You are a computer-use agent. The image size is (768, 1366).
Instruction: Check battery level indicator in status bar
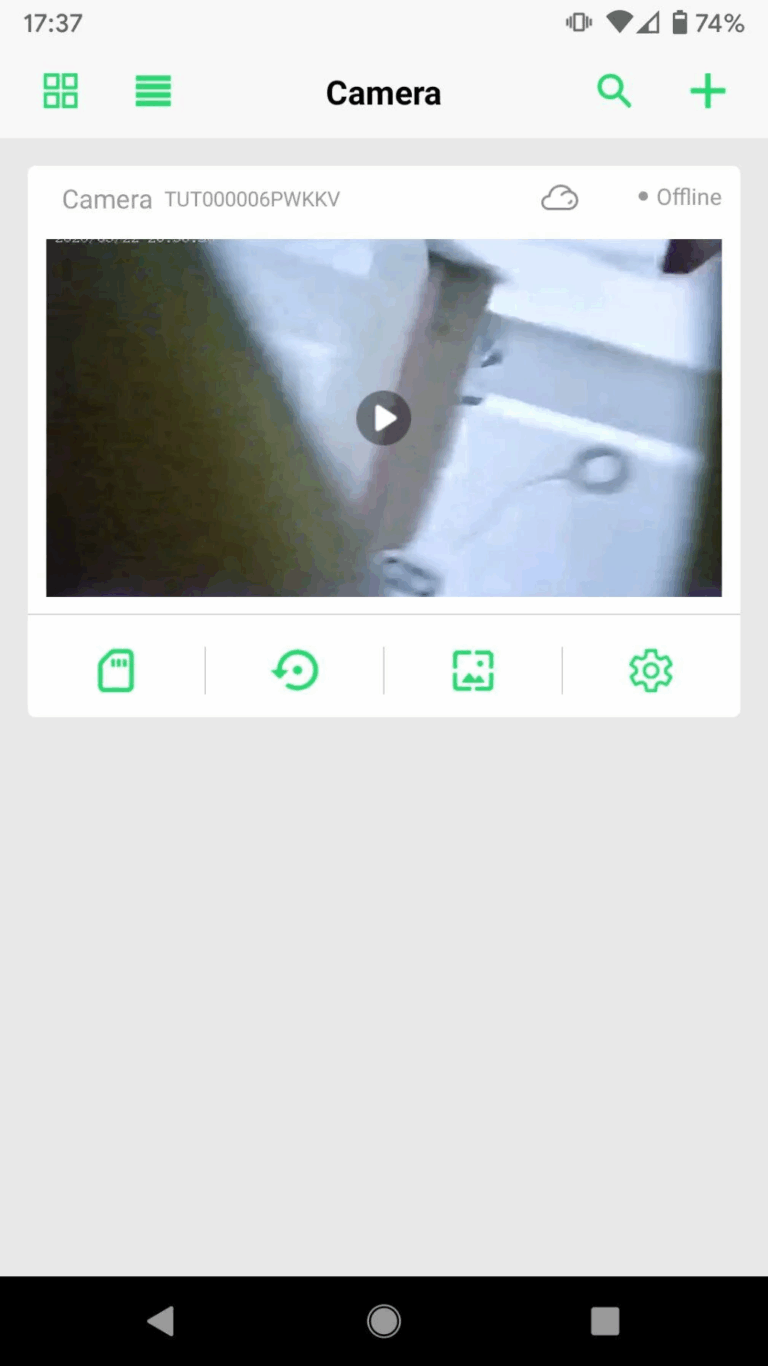tap(681, 22)
